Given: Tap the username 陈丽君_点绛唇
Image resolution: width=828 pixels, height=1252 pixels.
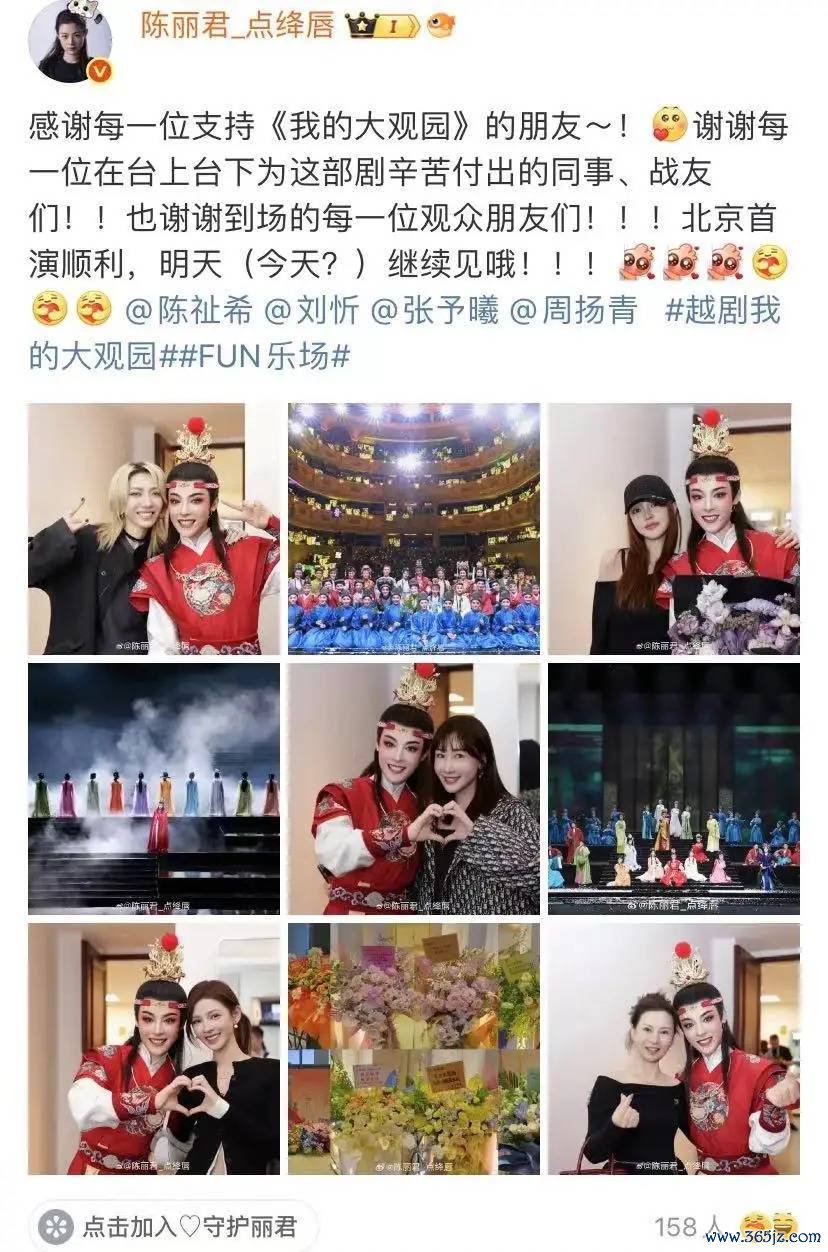Looking at the screenshot, I should [237, 25].
